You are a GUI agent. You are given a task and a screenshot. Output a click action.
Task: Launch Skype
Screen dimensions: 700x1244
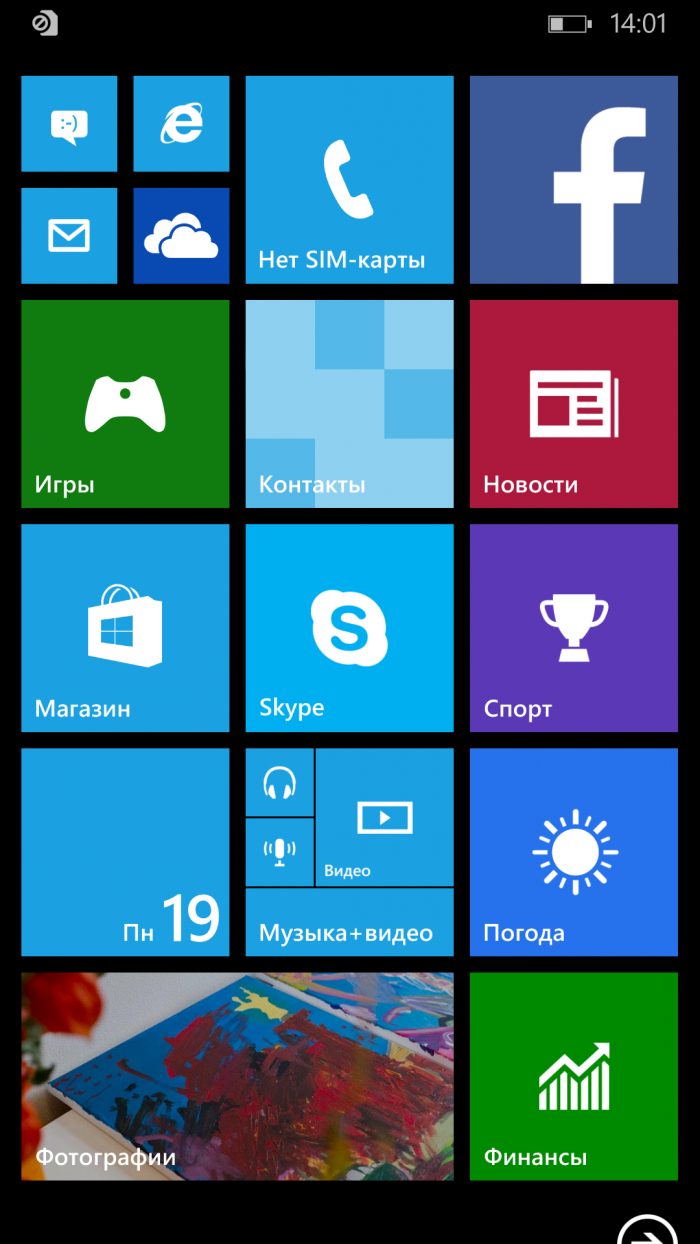[349, 628]
